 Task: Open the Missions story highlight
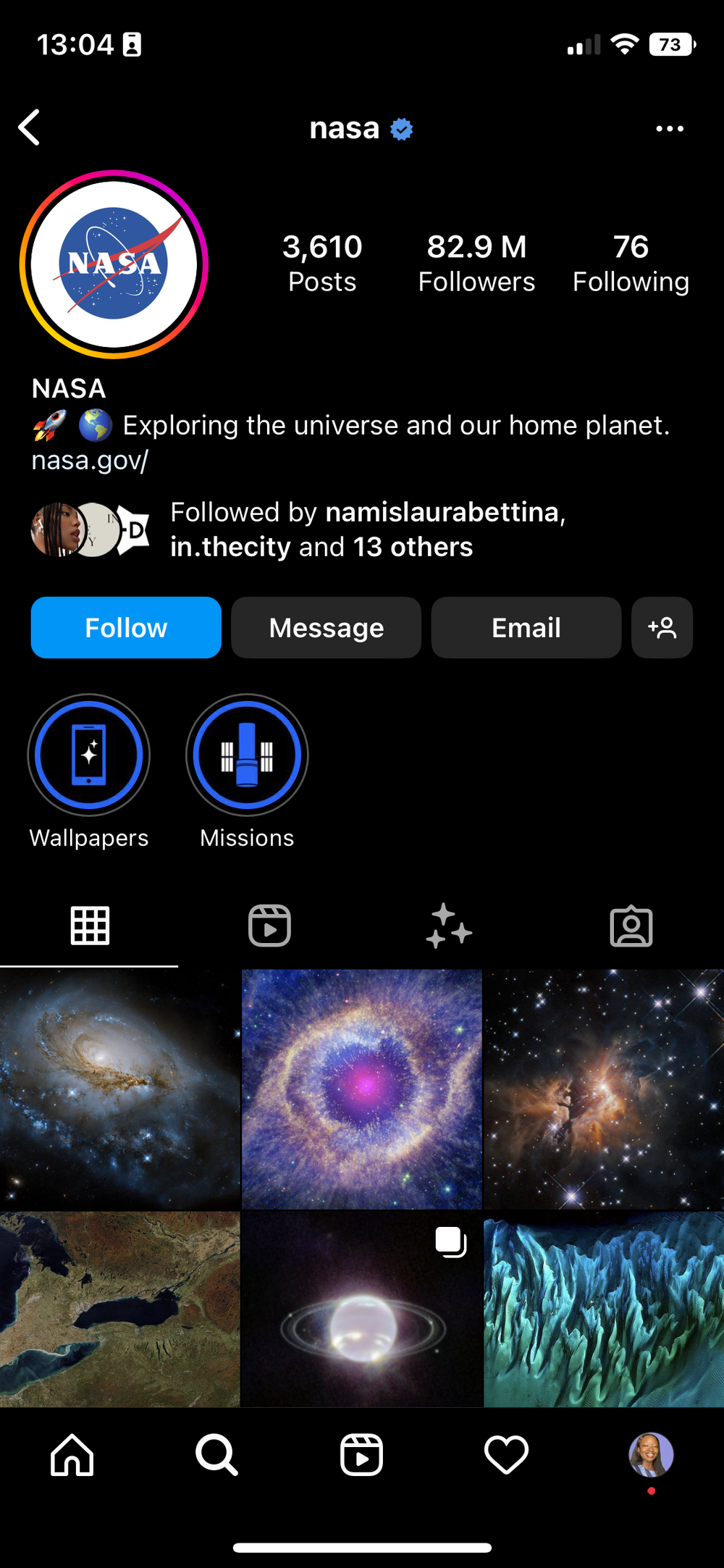246,755
